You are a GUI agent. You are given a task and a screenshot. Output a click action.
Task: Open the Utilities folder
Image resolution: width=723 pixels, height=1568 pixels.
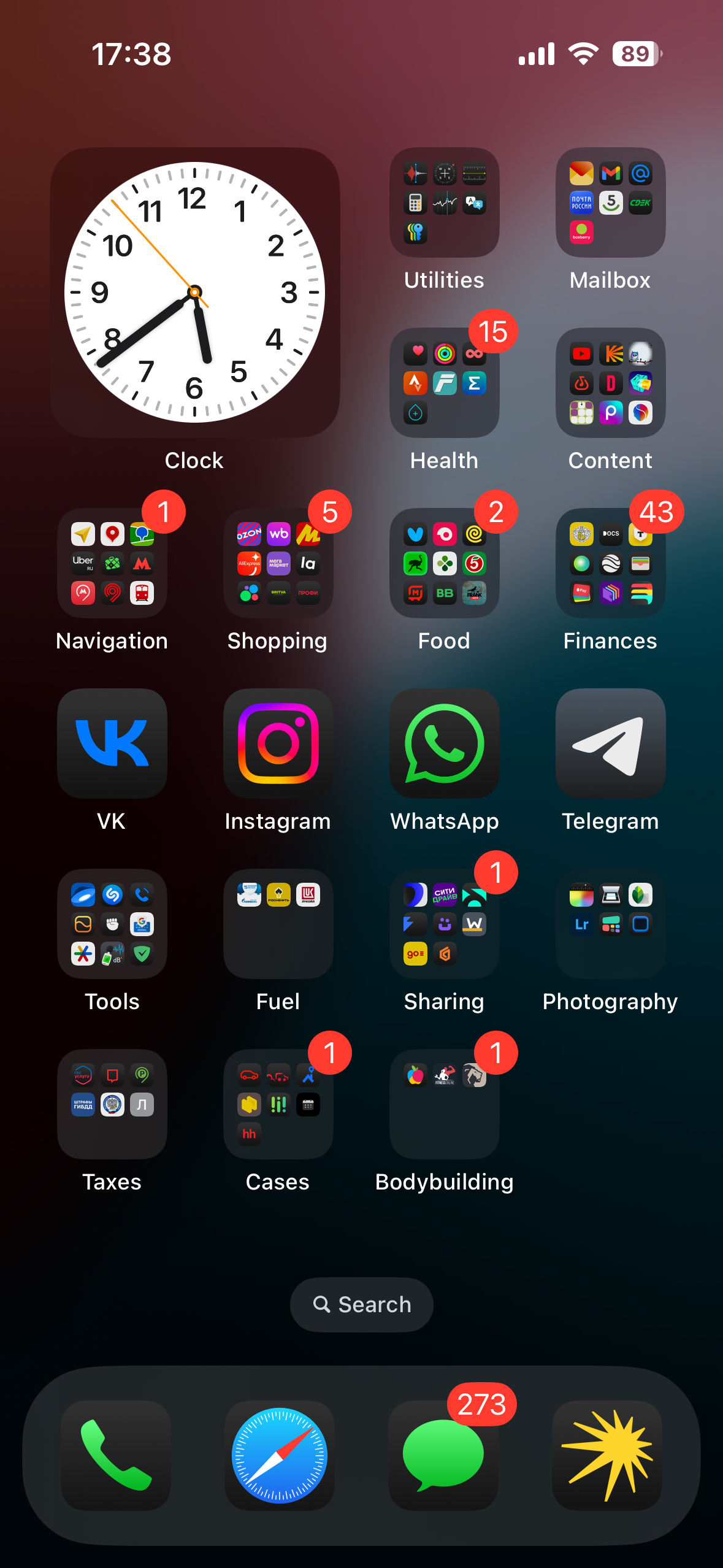[445, 202]
